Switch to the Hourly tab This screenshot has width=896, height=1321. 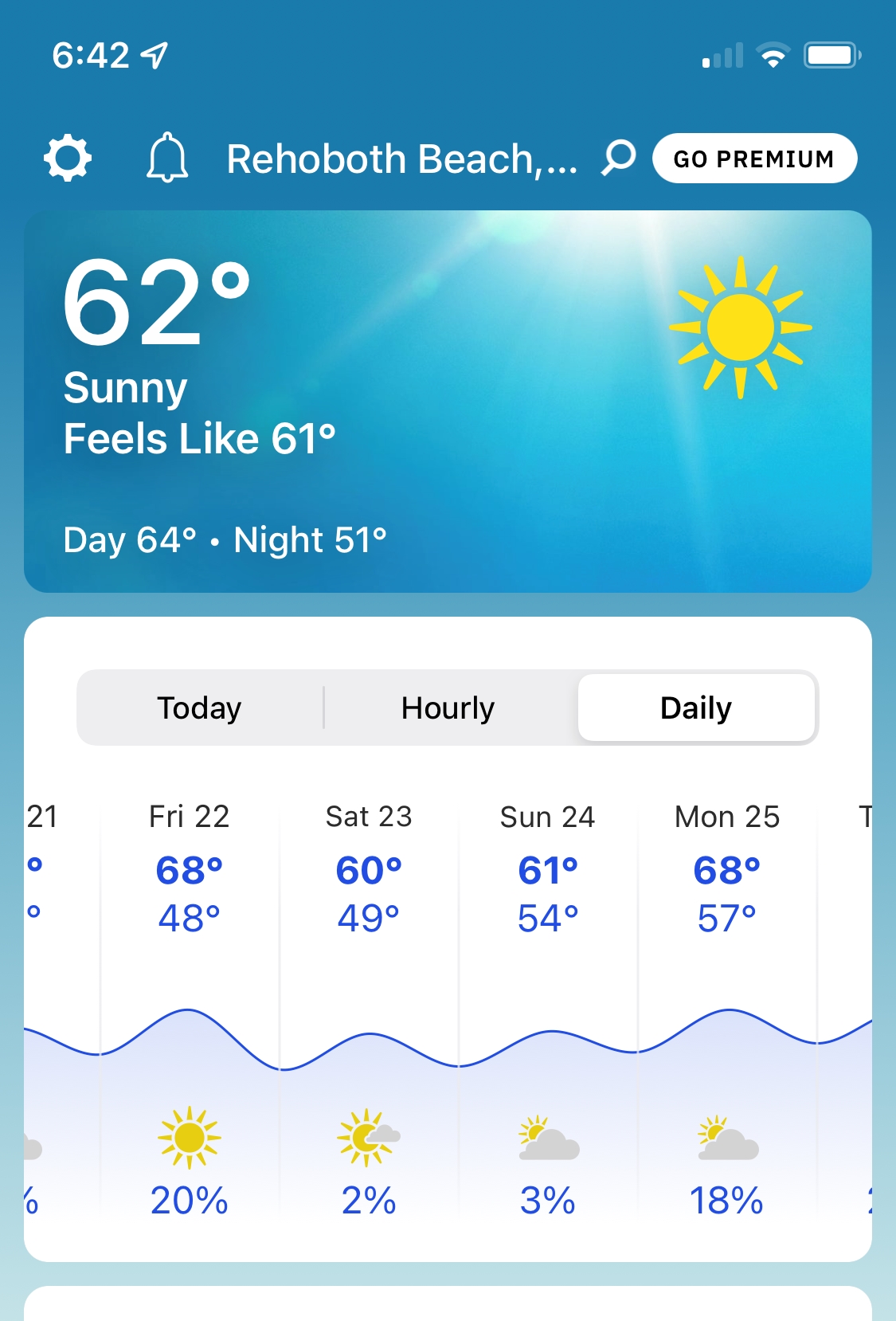pyautogui.click(x=448, y=708)
